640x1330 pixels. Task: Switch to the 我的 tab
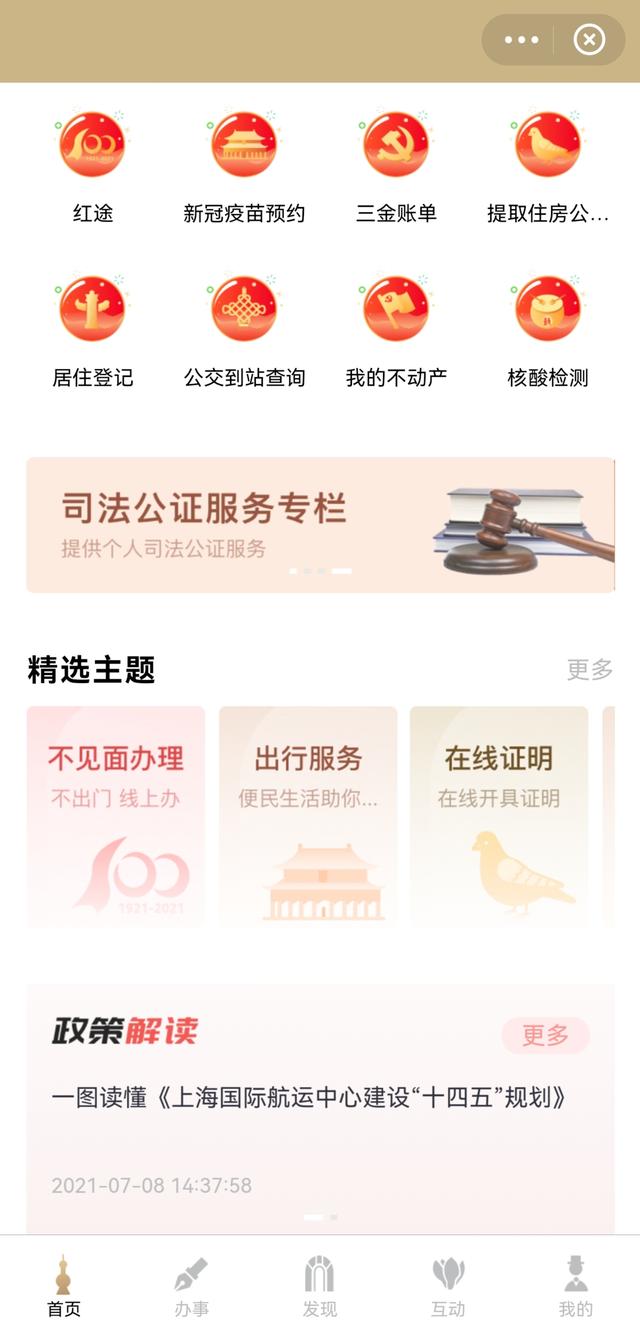pyautogui.click(x=576, y=1287)
